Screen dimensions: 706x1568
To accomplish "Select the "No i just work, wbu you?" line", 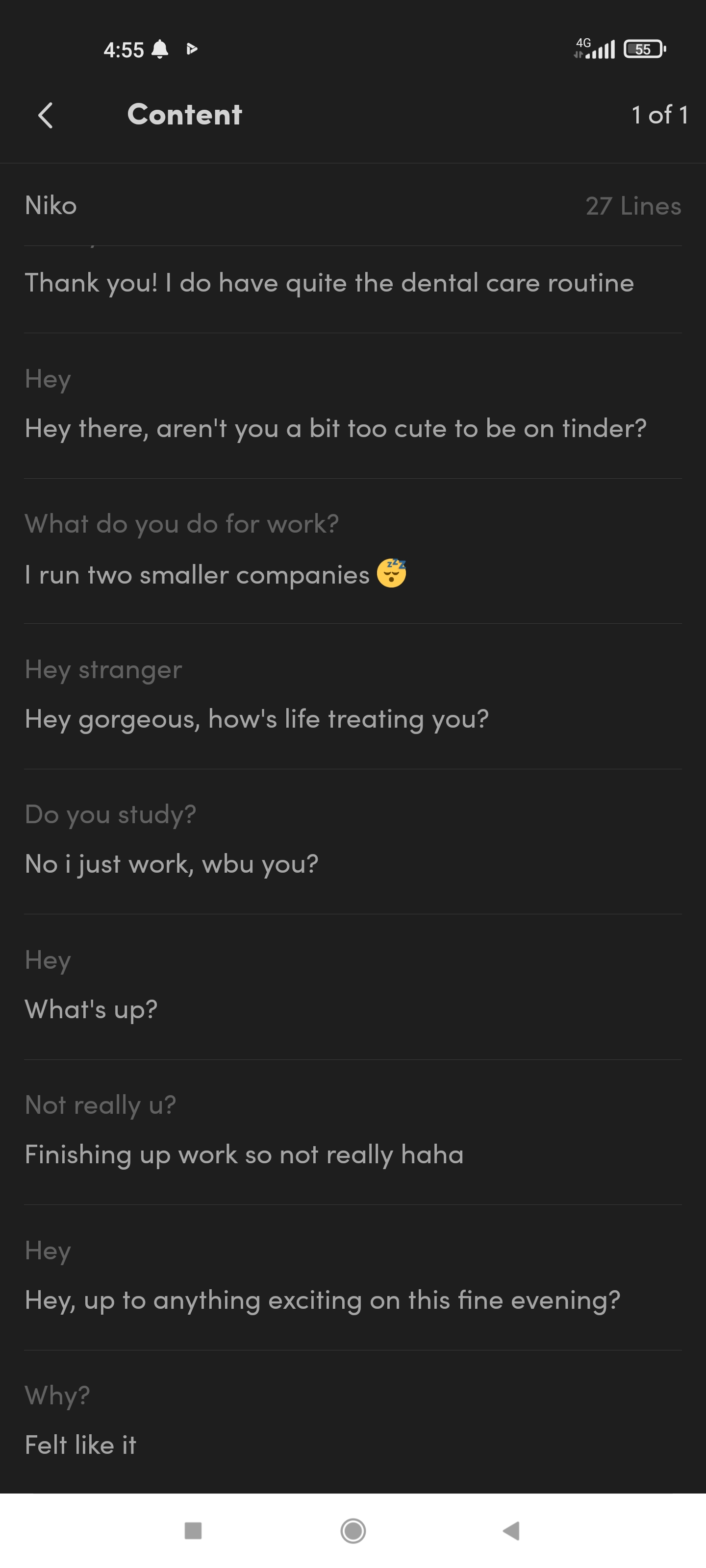I will (171, 864).
